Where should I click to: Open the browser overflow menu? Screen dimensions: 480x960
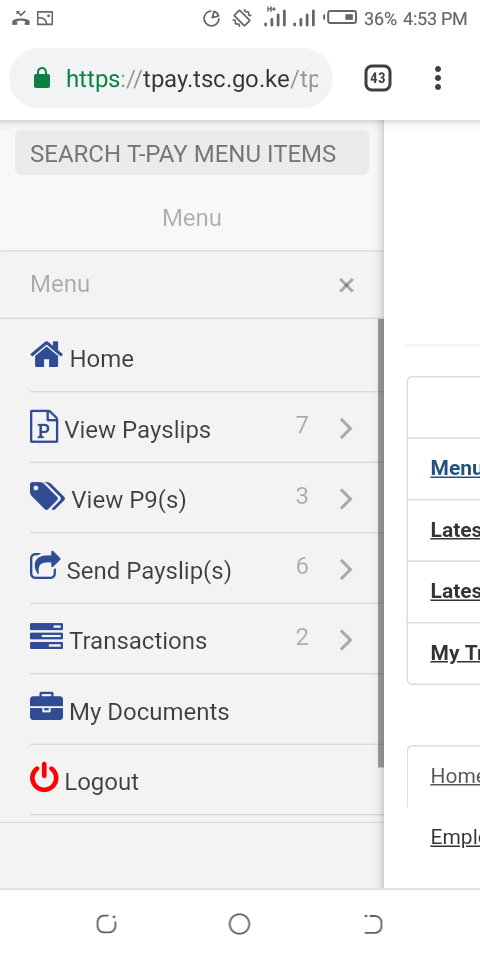point(437,78)
